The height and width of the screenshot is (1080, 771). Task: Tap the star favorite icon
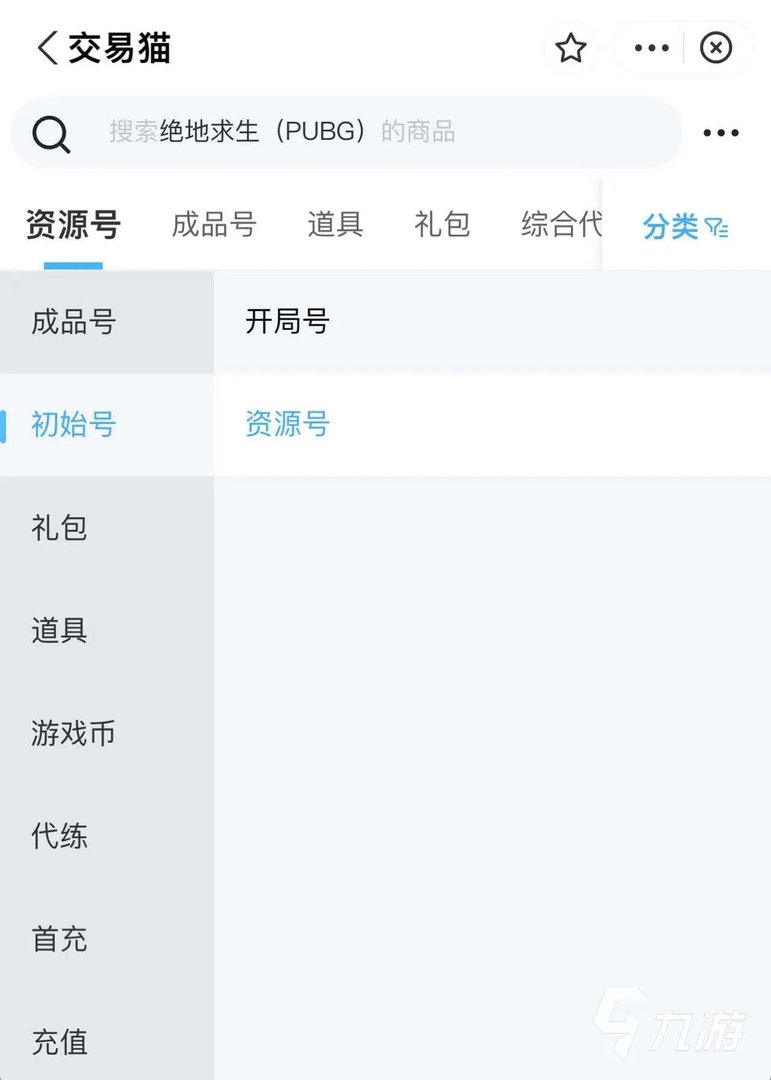pos(571,47)
